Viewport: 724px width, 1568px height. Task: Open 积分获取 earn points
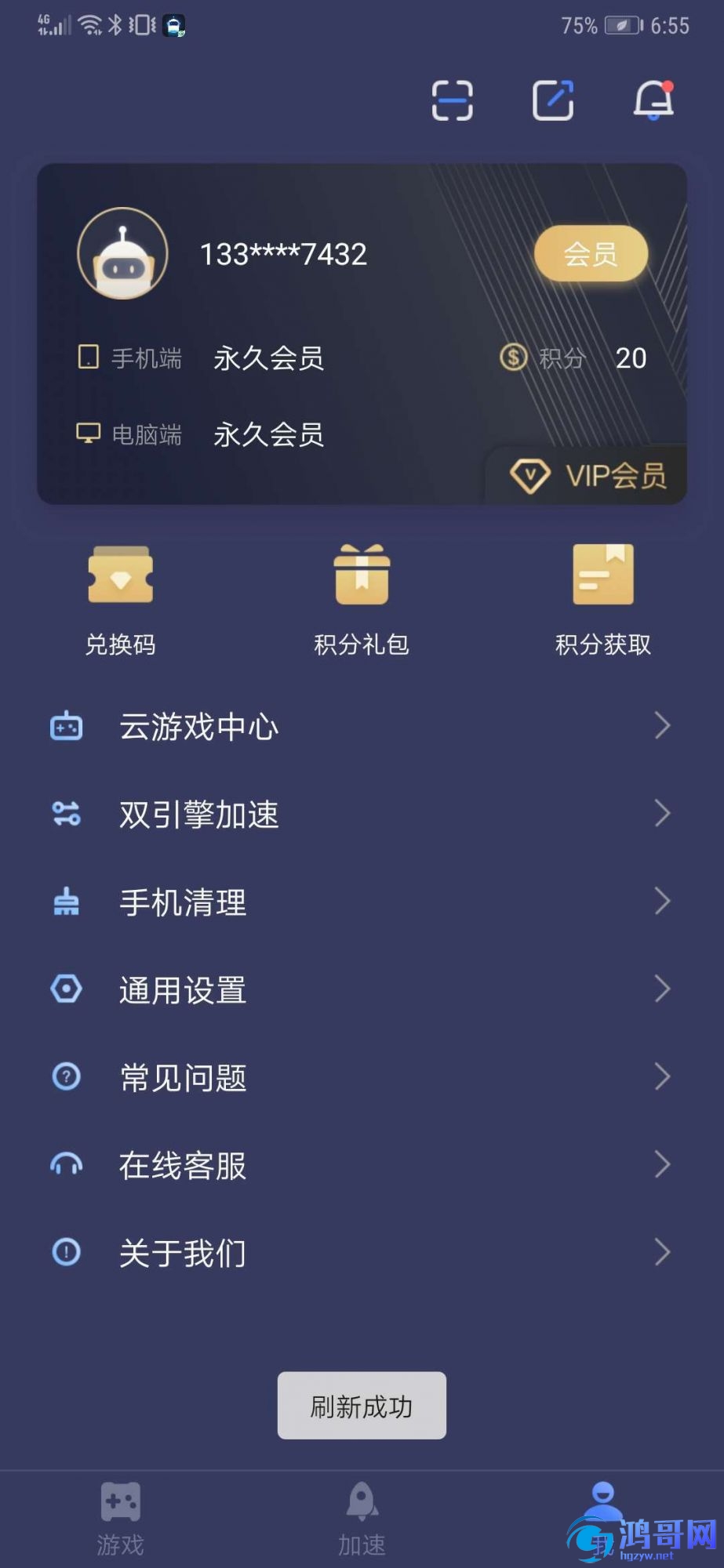point(603,601)
